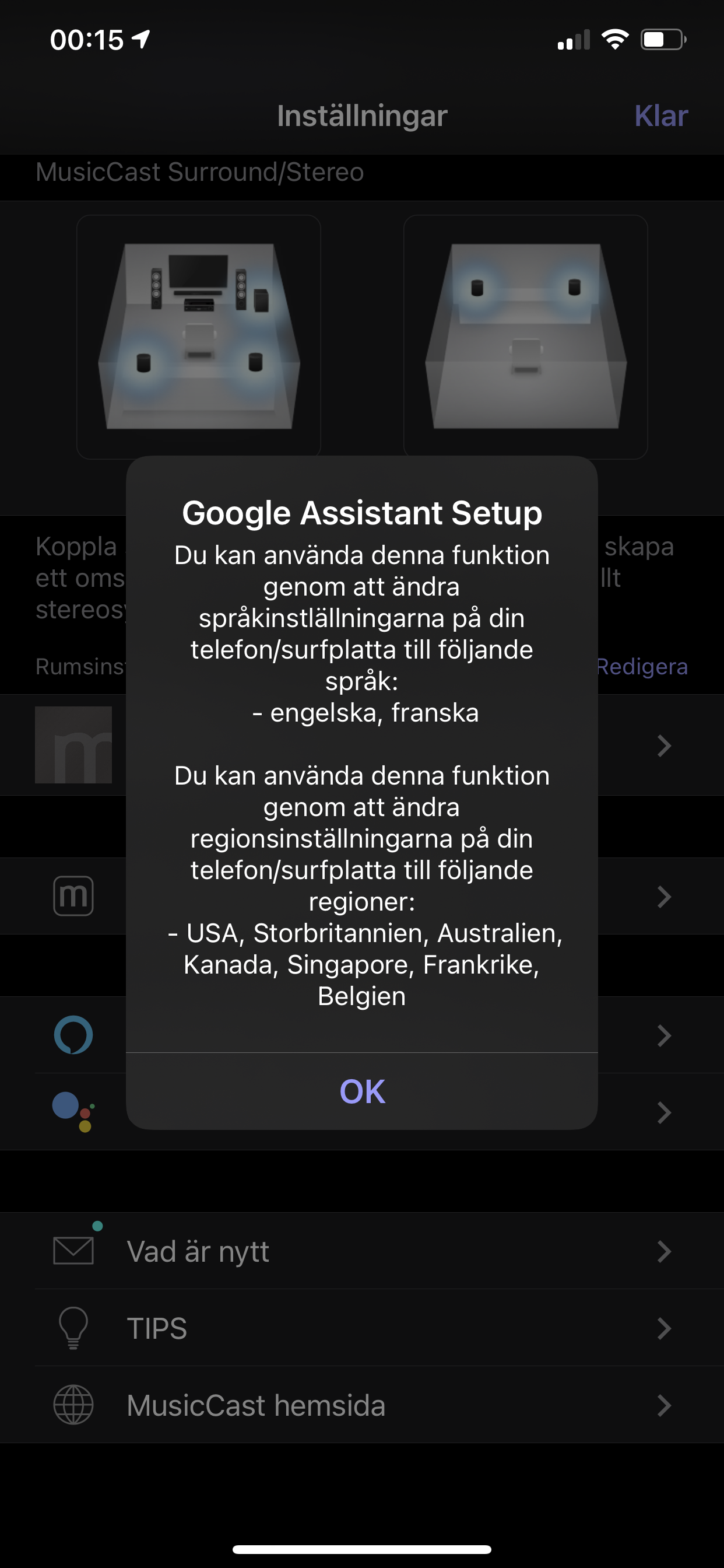Open the TIPS row
Screen dimensions: 724x1568
(x=362, y=1328)
